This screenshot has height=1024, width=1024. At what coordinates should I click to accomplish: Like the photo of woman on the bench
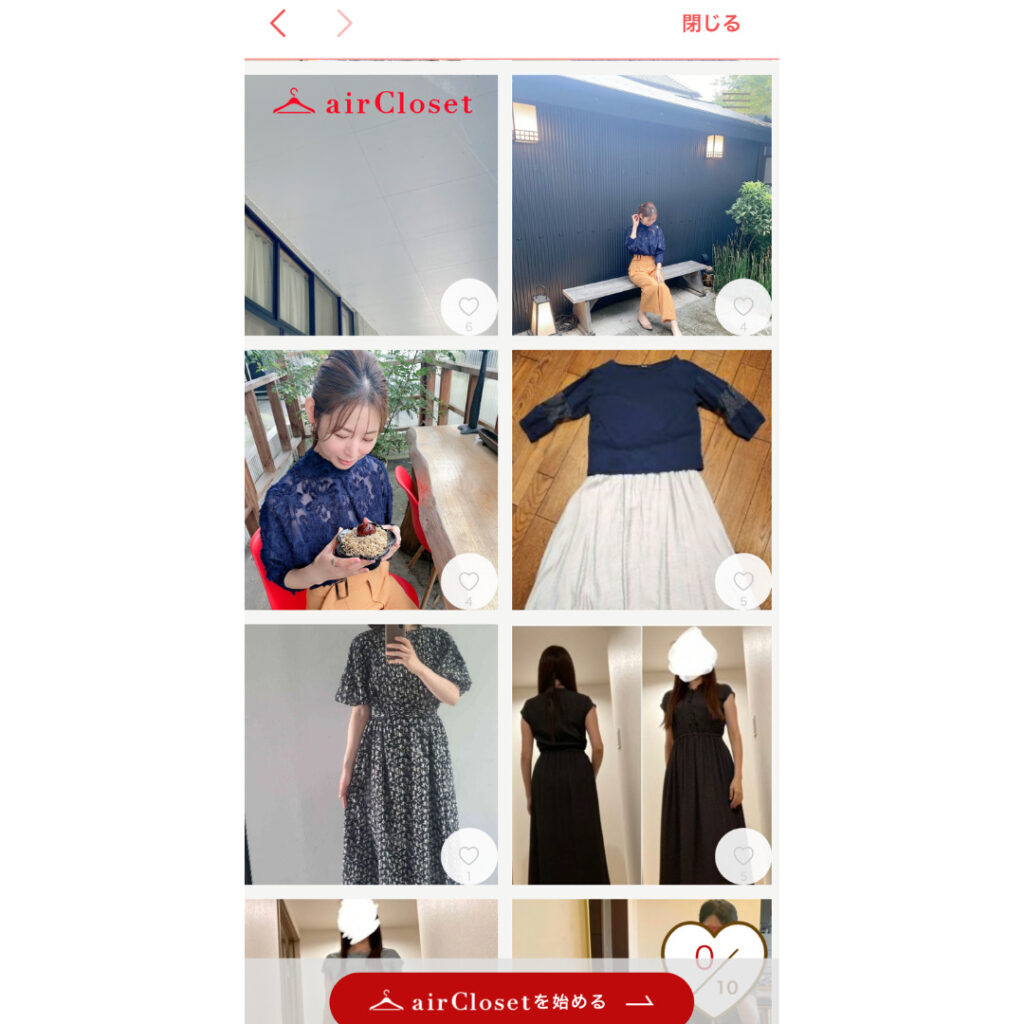[743, 306]
